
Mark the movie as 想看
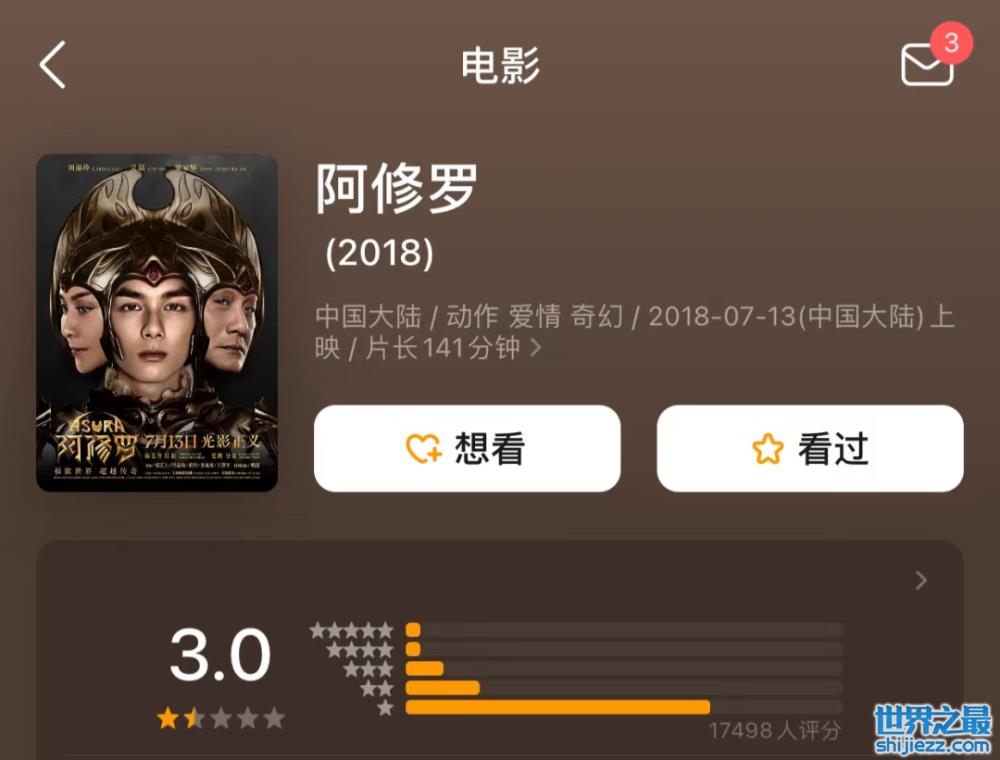(467, 449)
